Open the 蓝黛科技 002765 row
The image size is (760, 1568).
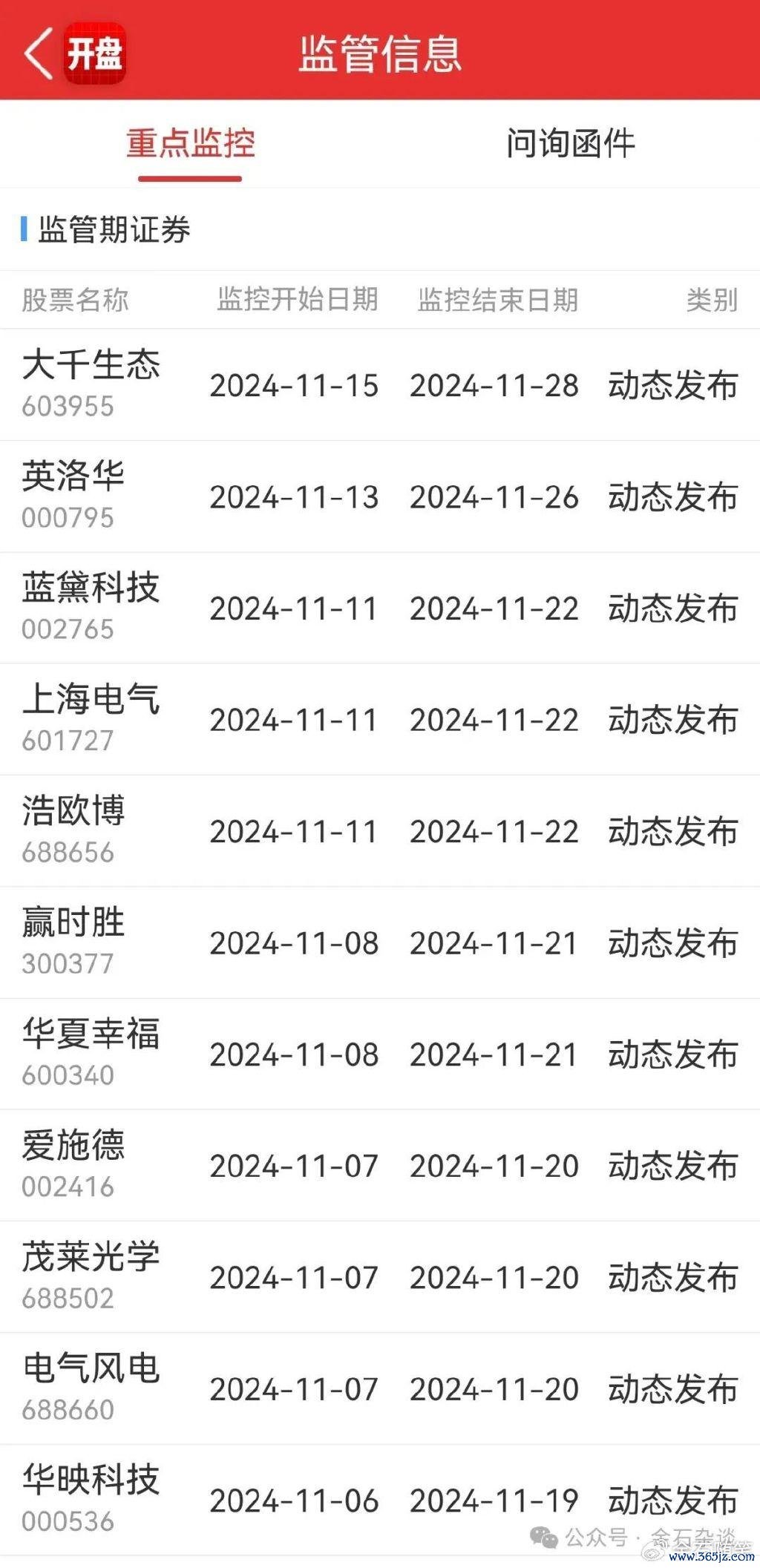(380, 608)
